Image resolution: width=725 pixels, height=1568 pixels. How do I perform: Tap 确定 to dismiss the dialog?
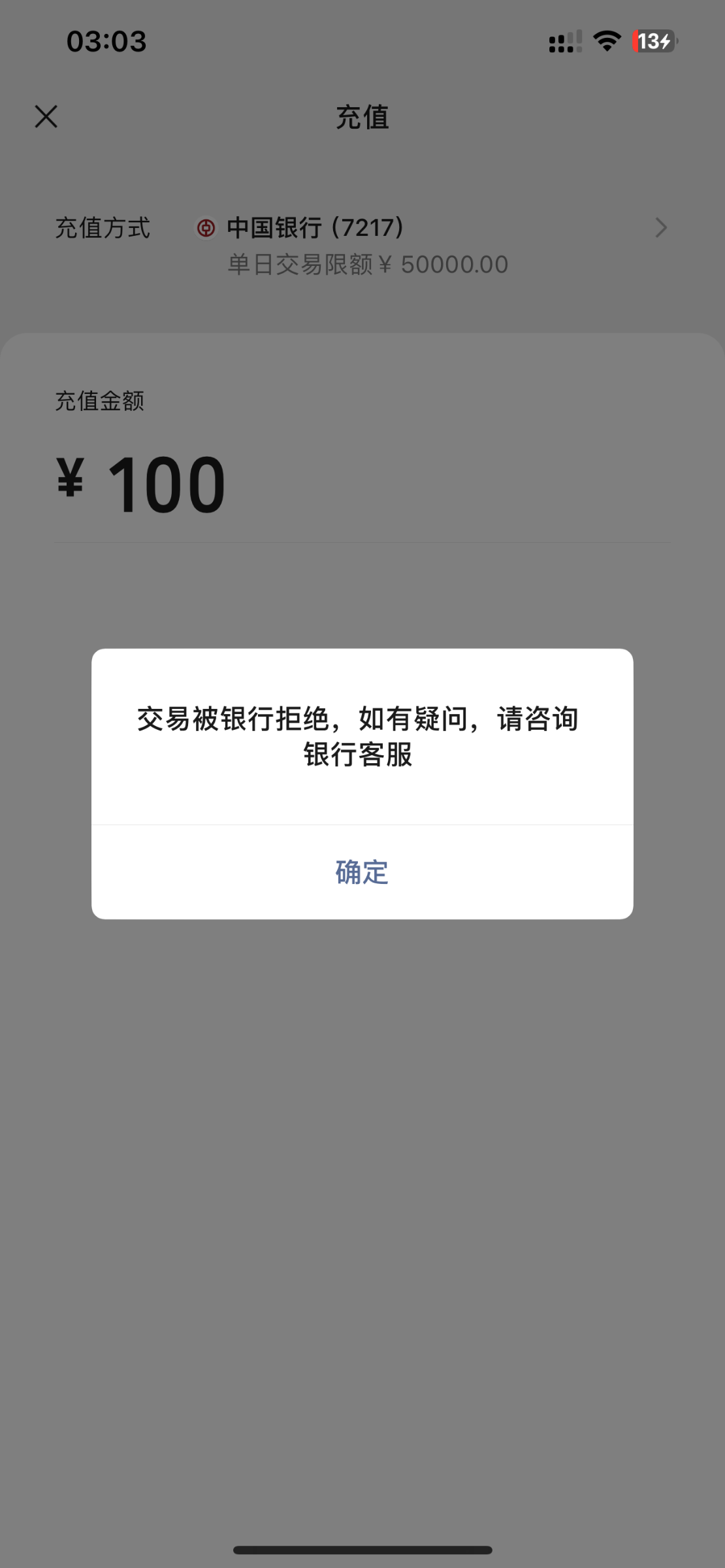[x=362, y=872]
